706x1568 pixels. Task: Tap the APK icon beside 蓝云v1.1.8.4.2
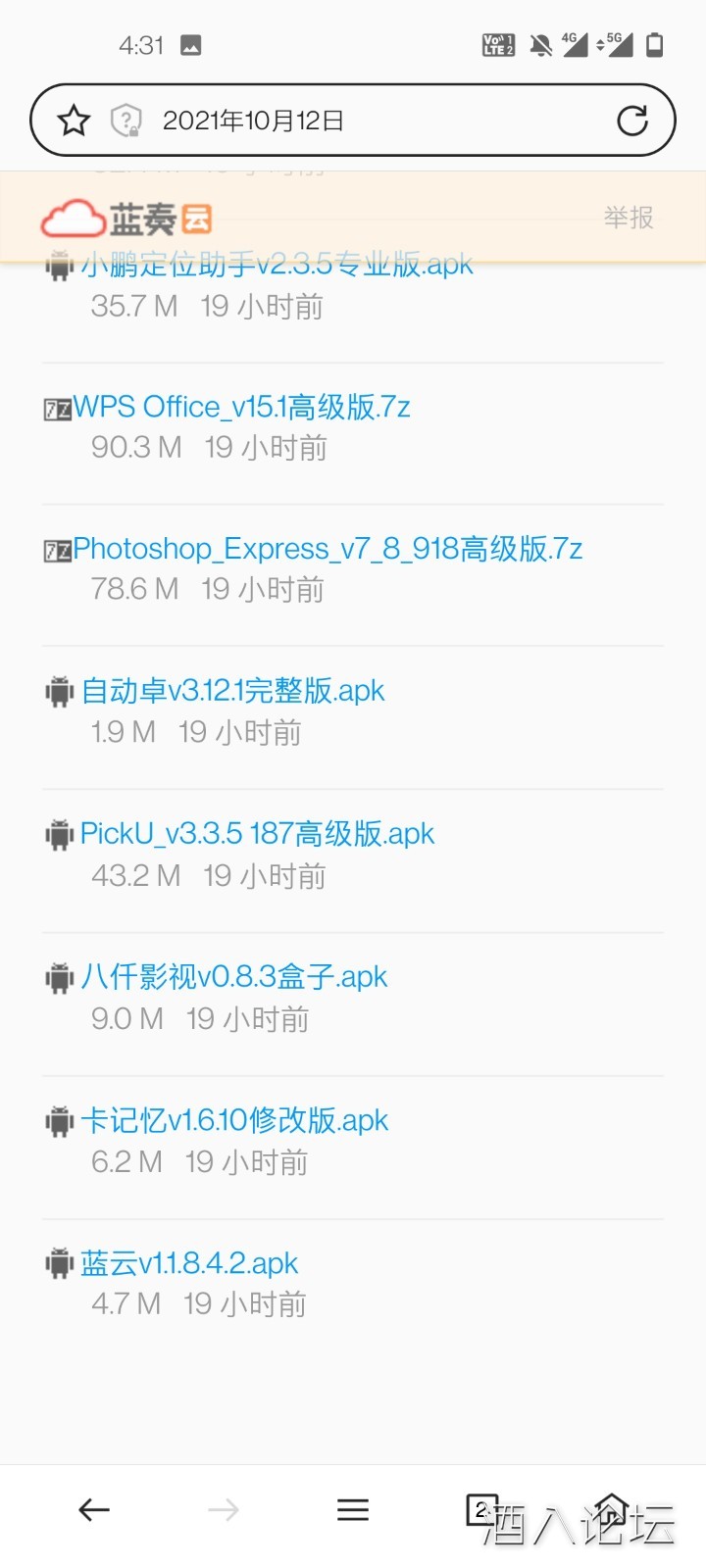[58, 1262]
